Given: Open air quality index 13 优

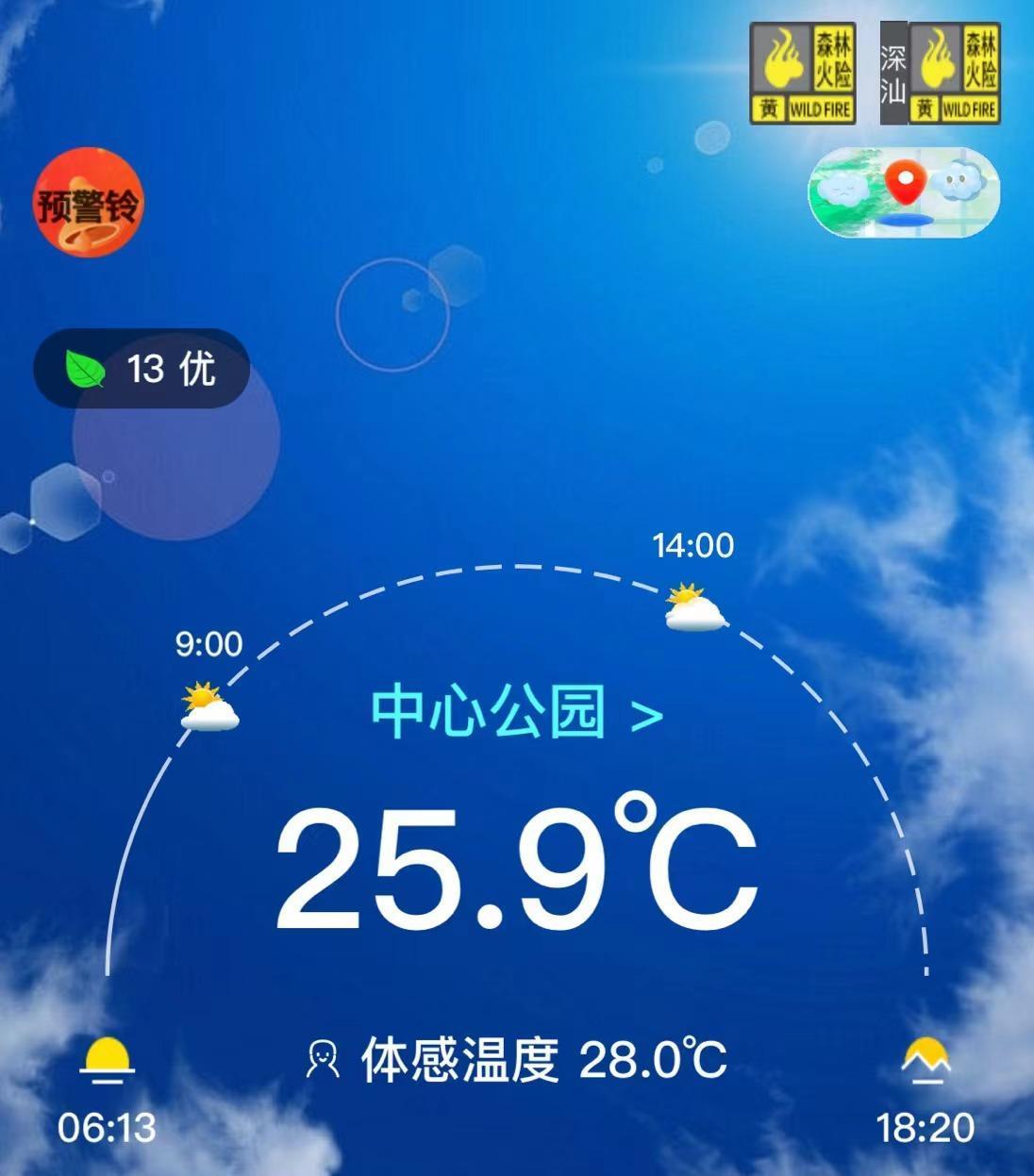Looking at the screenshot, I should click(142, 369).
